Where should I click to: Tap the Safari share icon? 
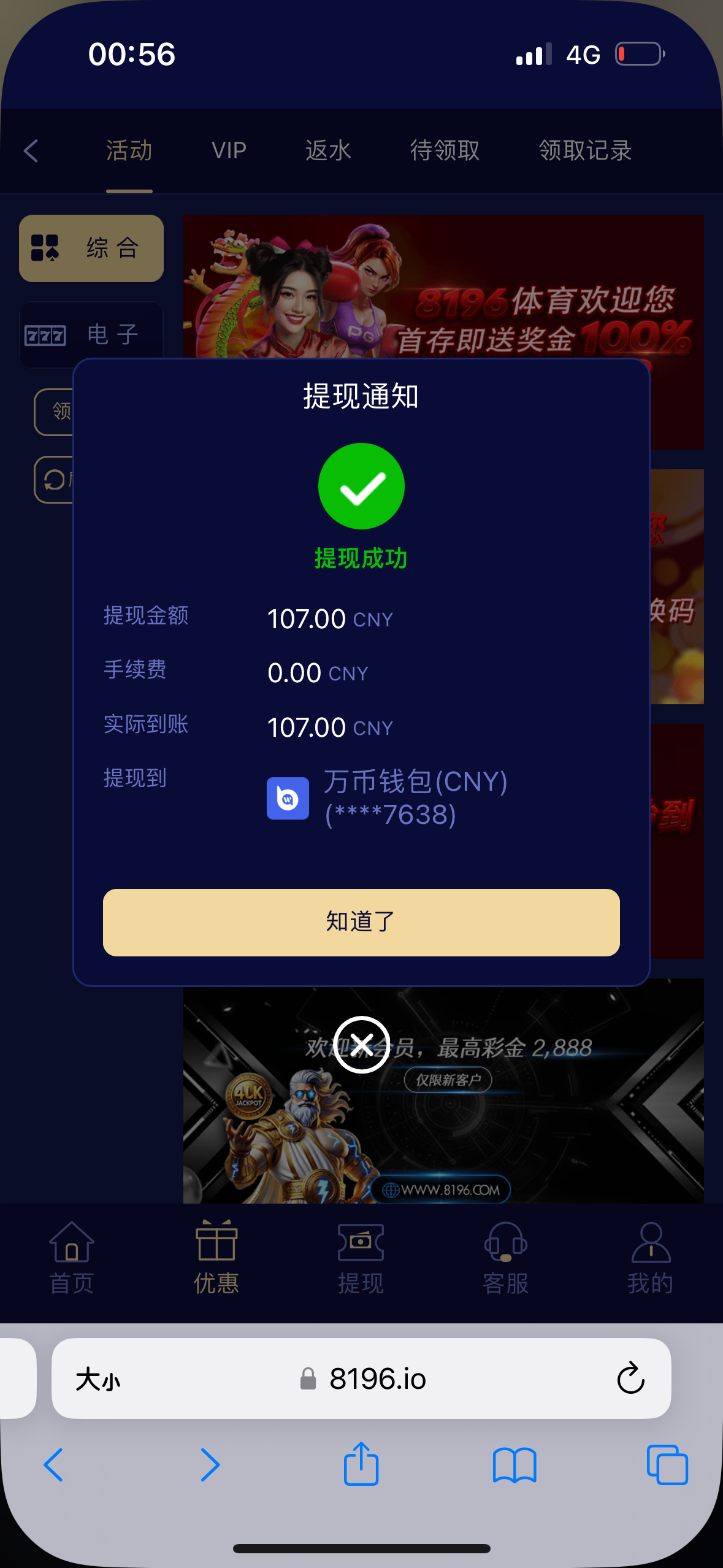(361, 1466)
